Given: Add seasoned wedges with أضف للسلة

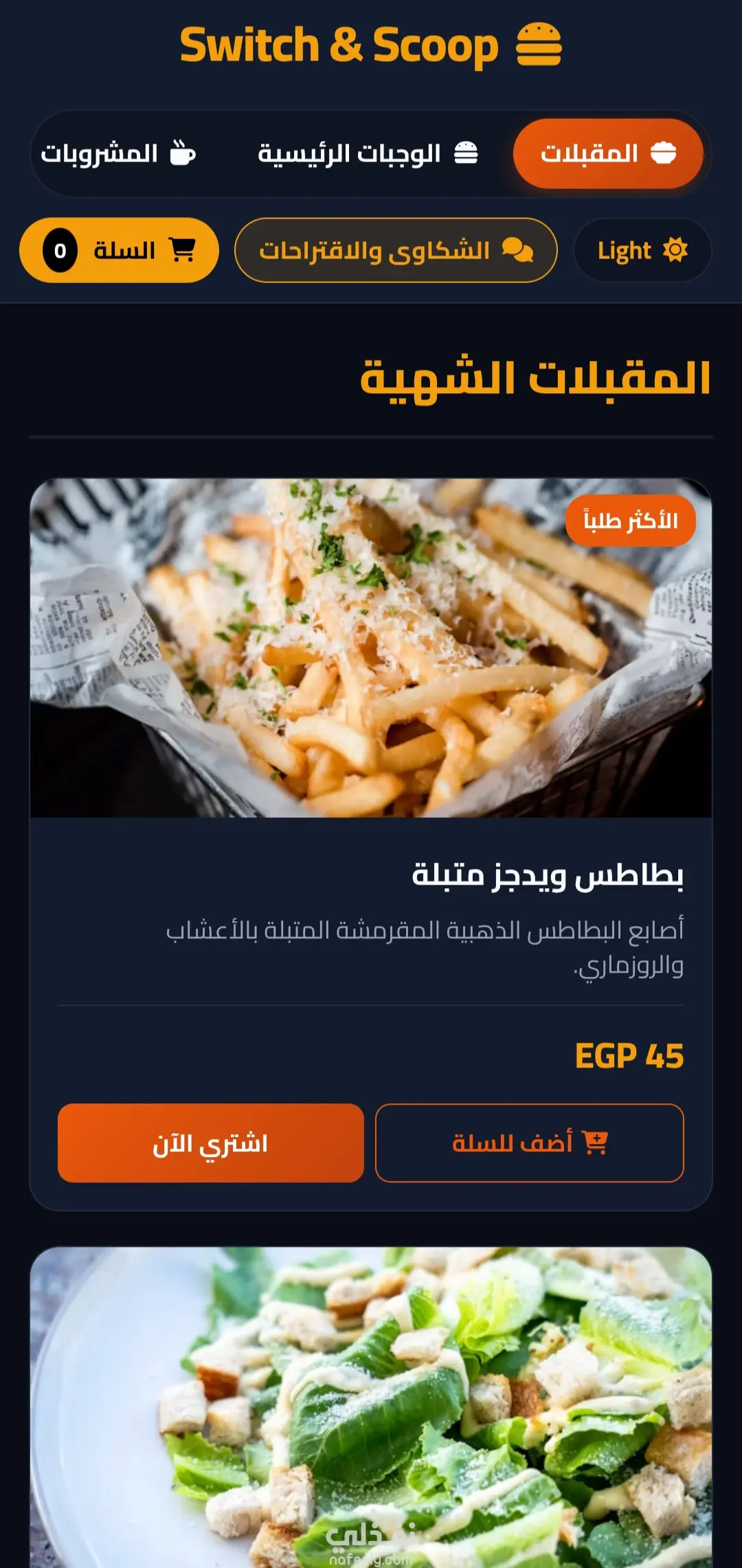Looking at the screenshot, I should click(x=530, y=1143).
